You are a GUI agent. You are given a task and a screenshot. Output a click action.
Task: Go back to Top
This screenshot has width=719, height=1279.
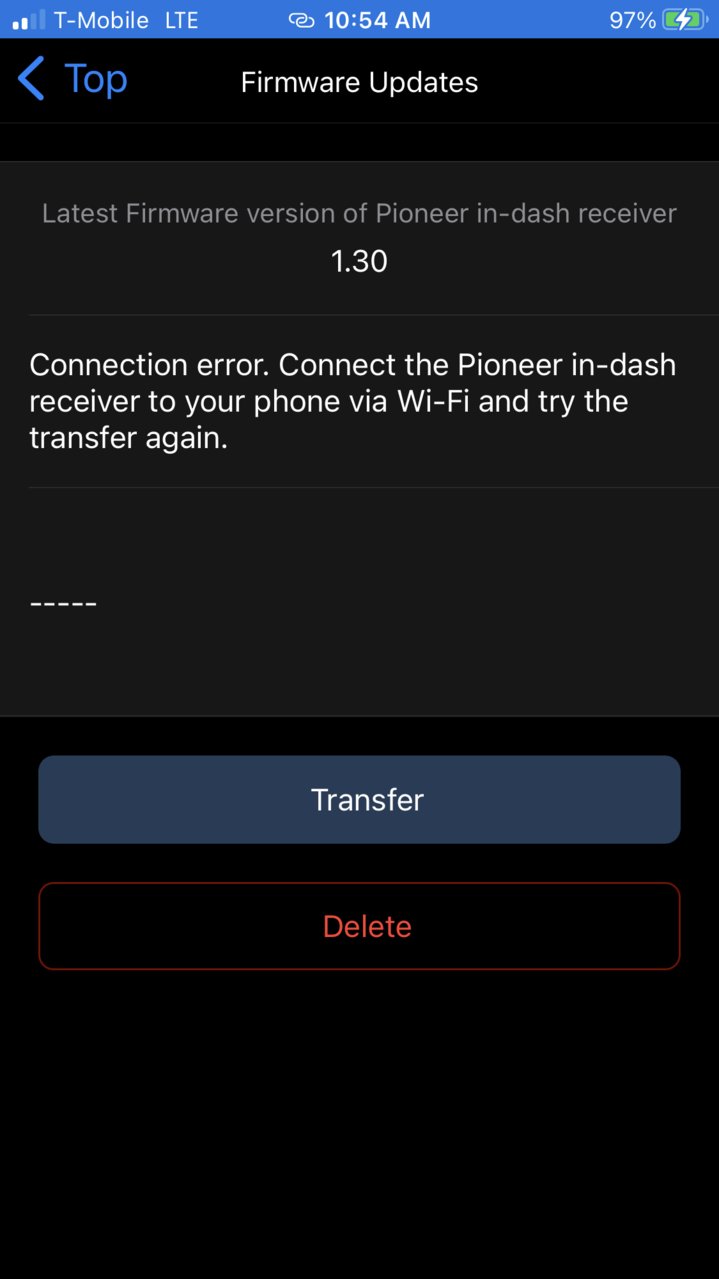[x=72, y=79]
